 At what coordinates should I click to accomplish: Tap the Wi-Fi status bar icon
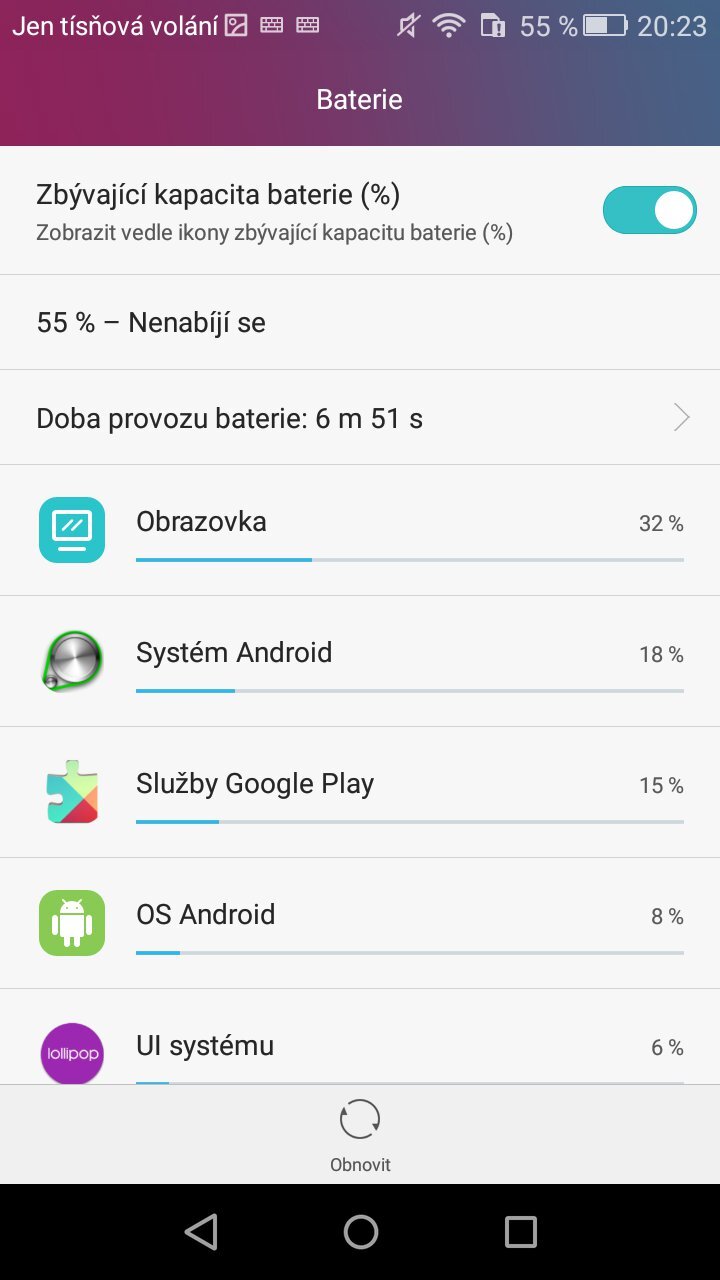[x=447, y=25]
